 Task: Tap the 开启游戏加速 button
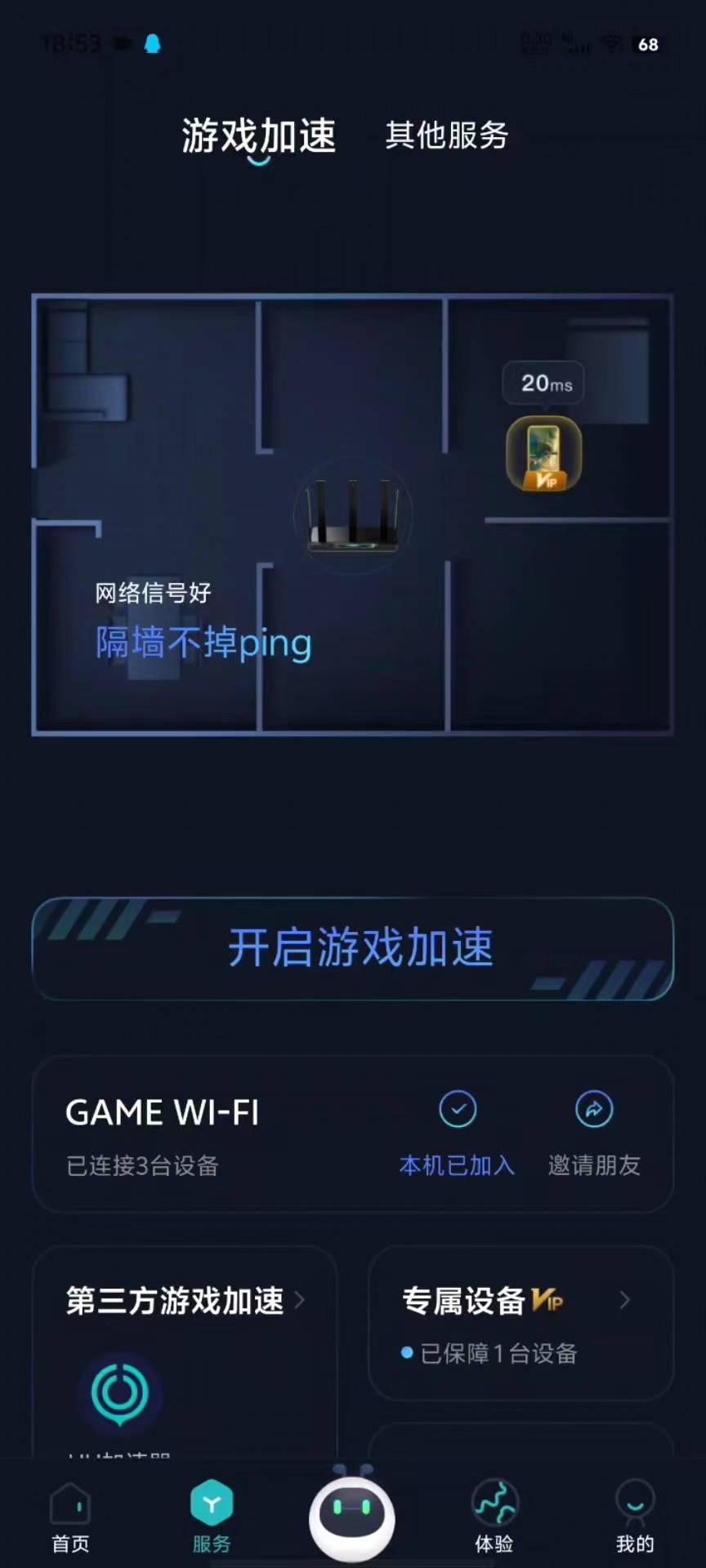(353, 948)
